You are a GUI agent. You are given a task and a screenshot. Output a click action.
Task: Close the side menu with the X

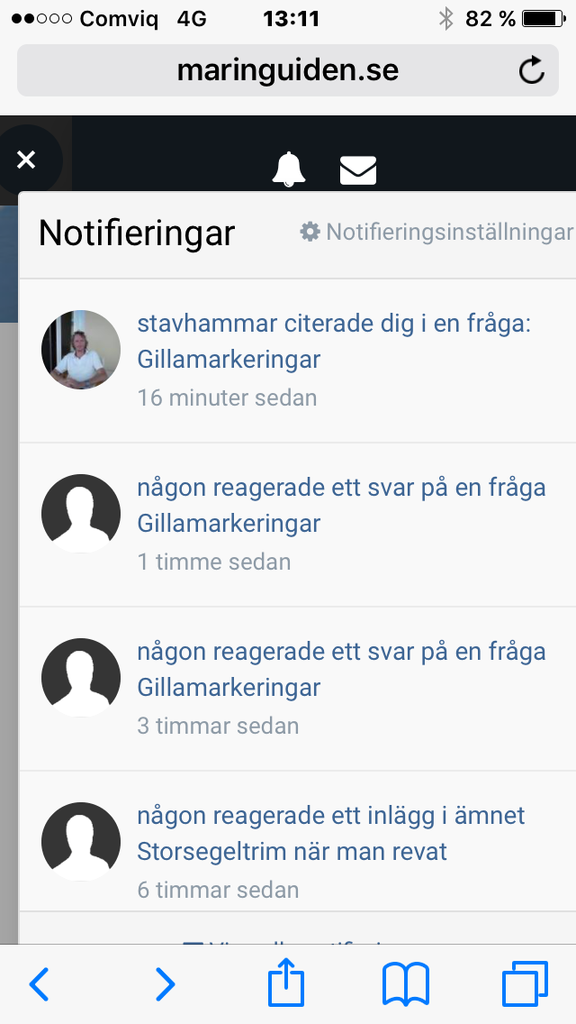coord(26,159)
